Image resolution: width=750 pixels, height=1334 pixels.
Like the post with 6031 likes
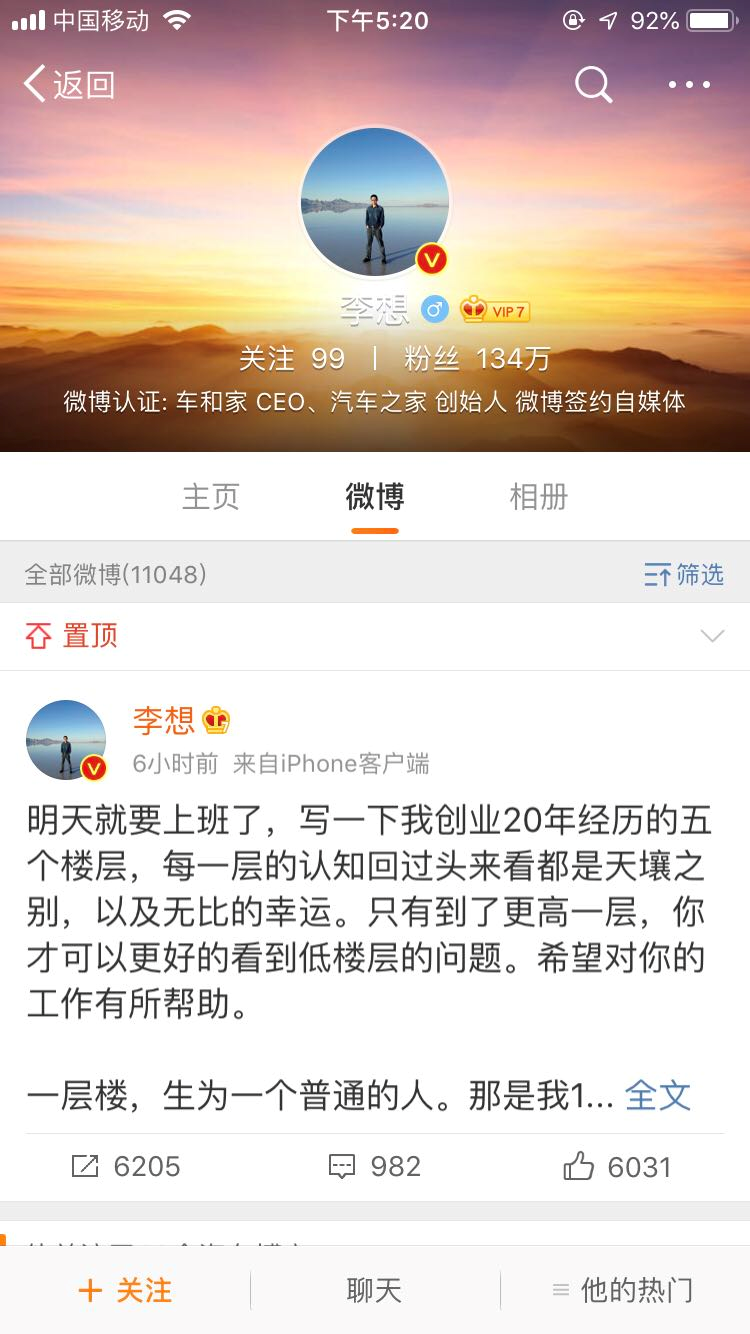tap(617, 1166)
